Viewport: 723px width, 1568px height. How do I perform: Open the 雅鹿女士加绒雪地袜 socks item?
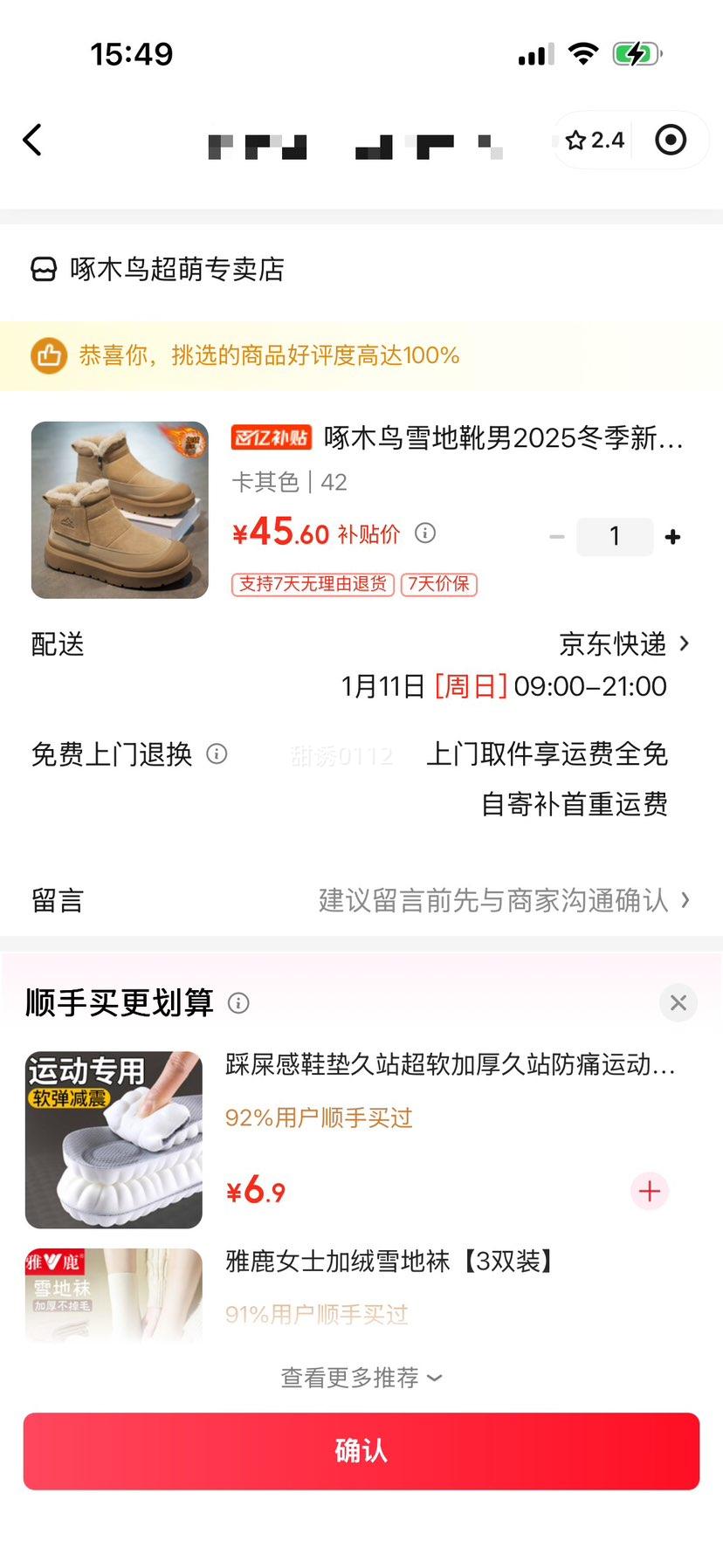click(x=389, y=1261)
